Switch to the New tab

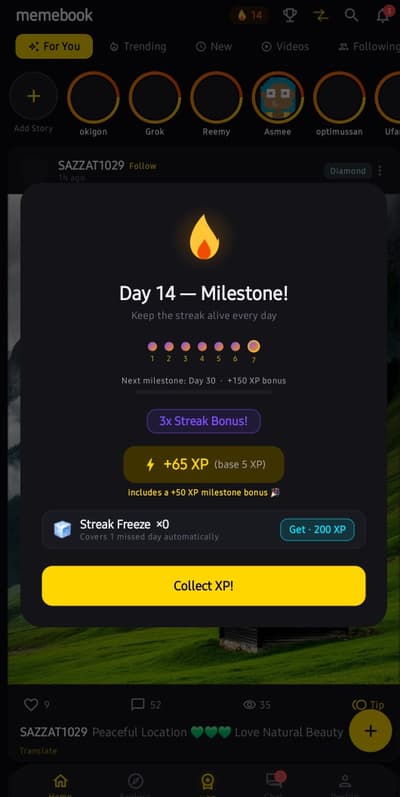coord(214,46)
